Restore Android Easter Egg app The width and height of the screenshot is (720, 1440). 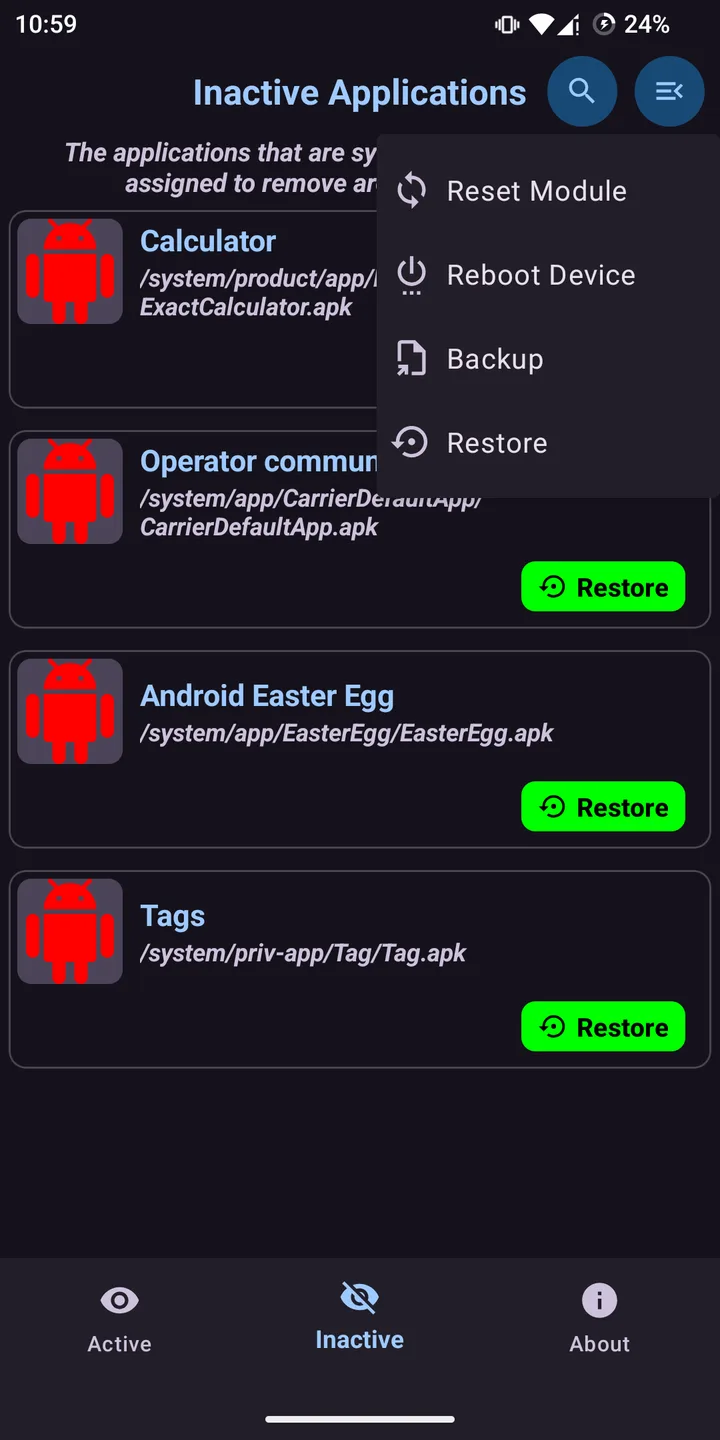(603, 807)
